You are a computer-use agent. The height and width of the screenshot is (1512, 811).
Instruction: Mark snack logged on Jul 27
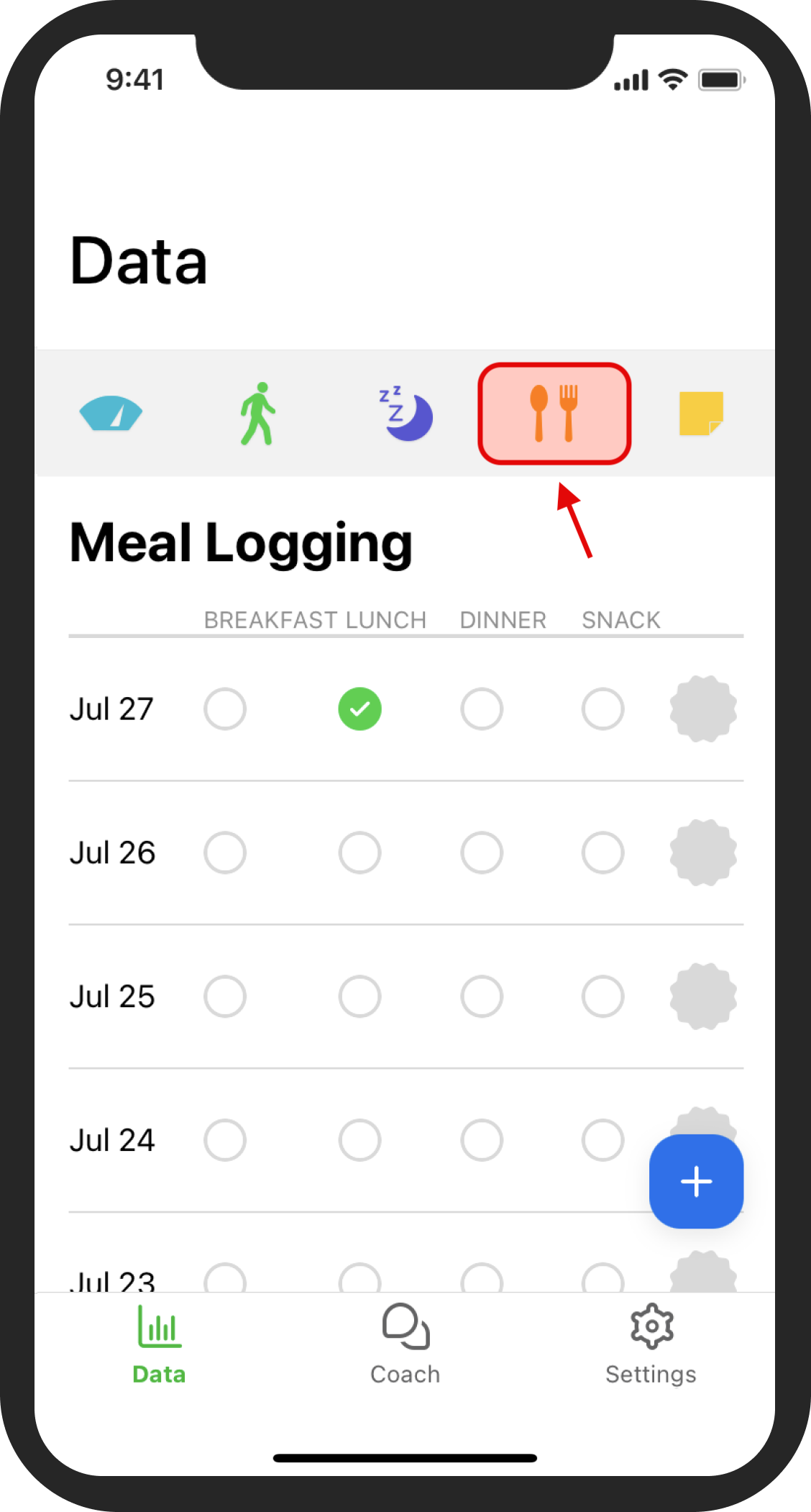[603, 709]
